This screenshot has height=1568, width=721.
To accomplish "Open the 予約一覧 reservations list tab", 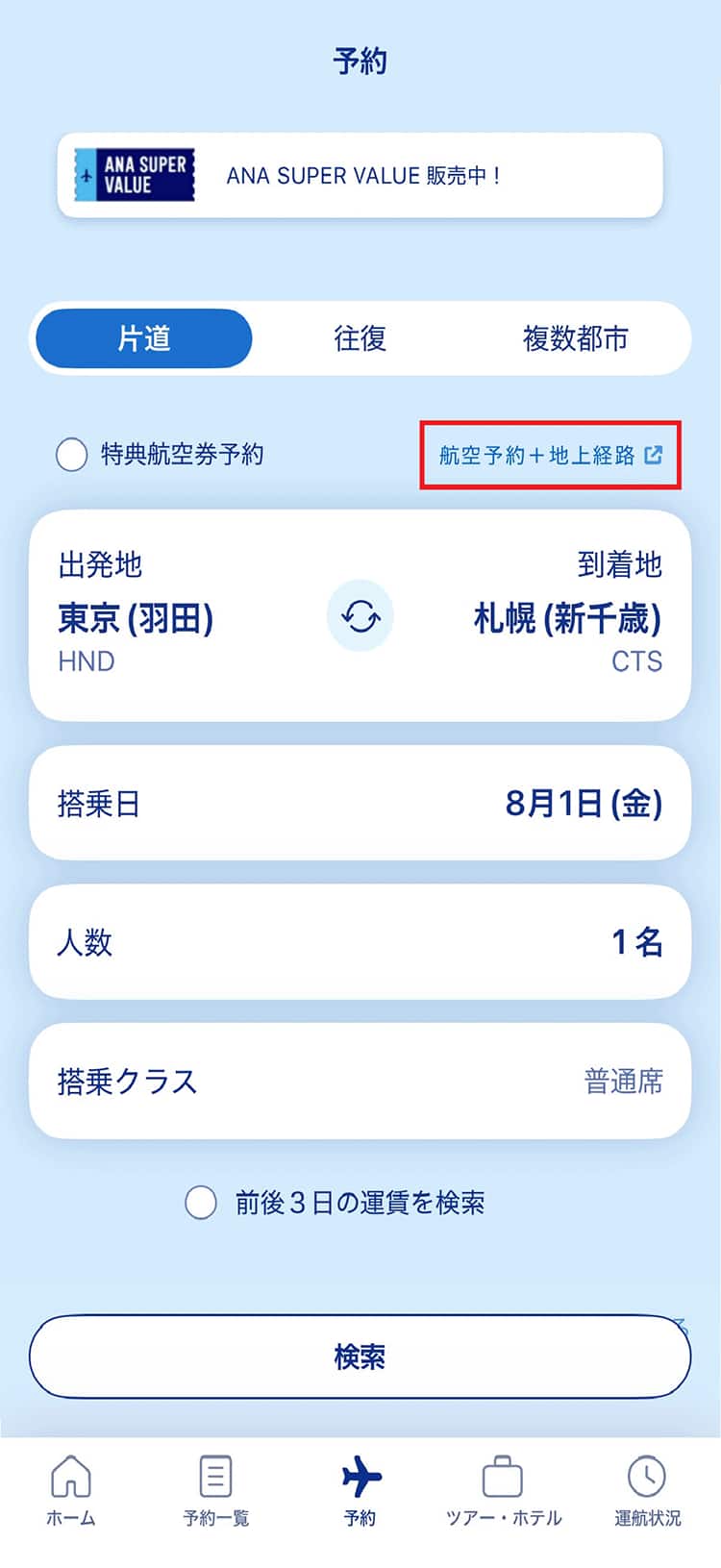I will coord(215,1490).
